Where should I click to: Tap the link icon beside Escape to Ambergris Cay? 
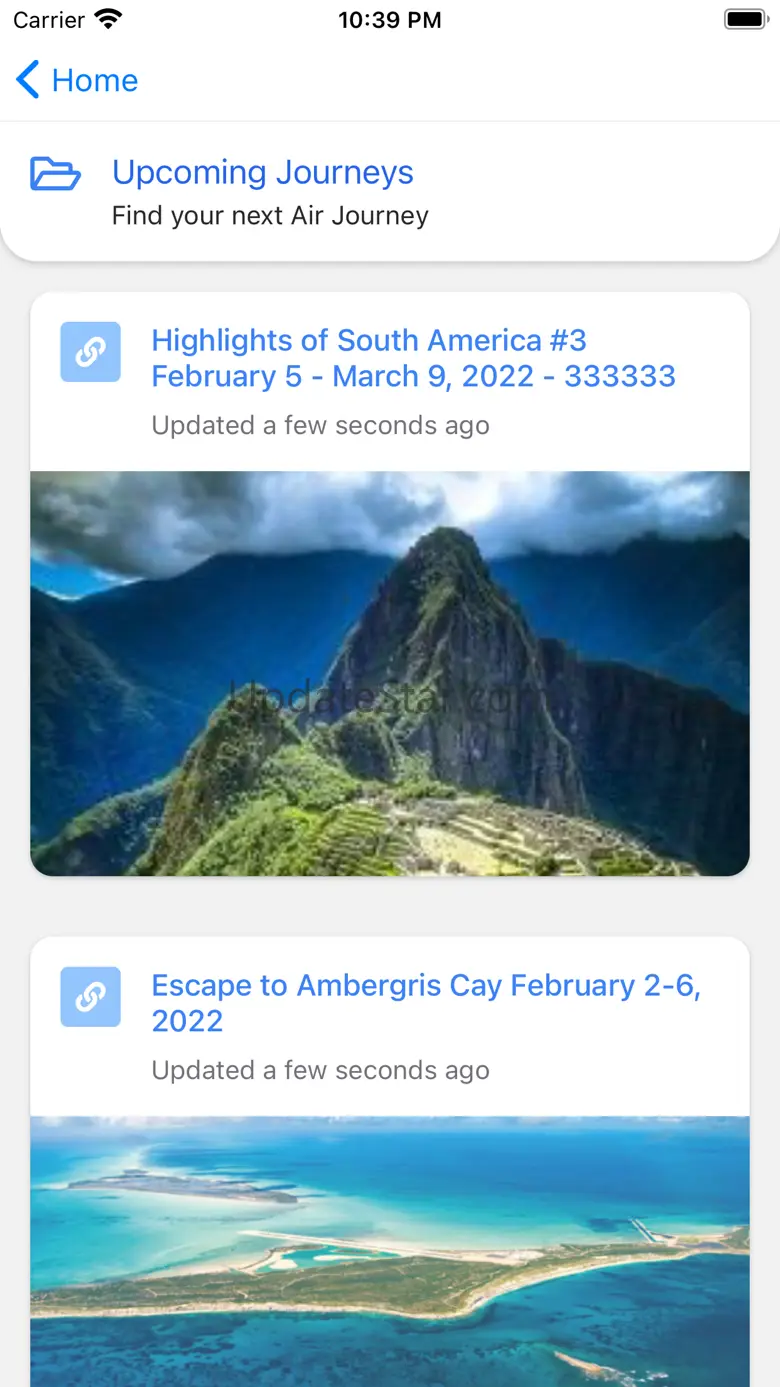click(x=90, y=997)
